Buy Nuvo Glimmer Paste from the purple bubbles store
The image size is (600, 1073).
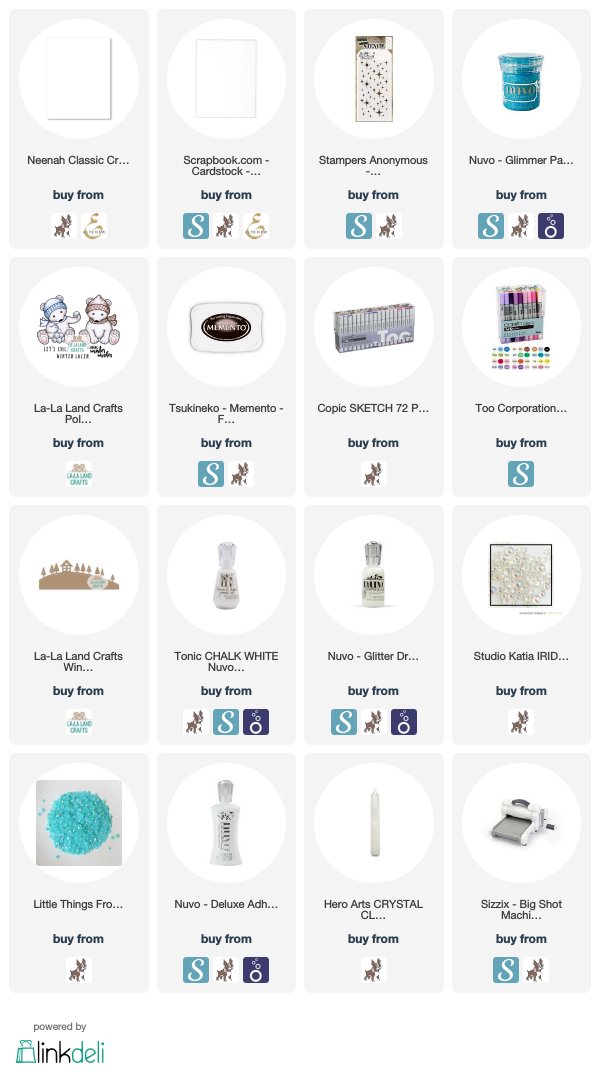(x=550, y=226)
